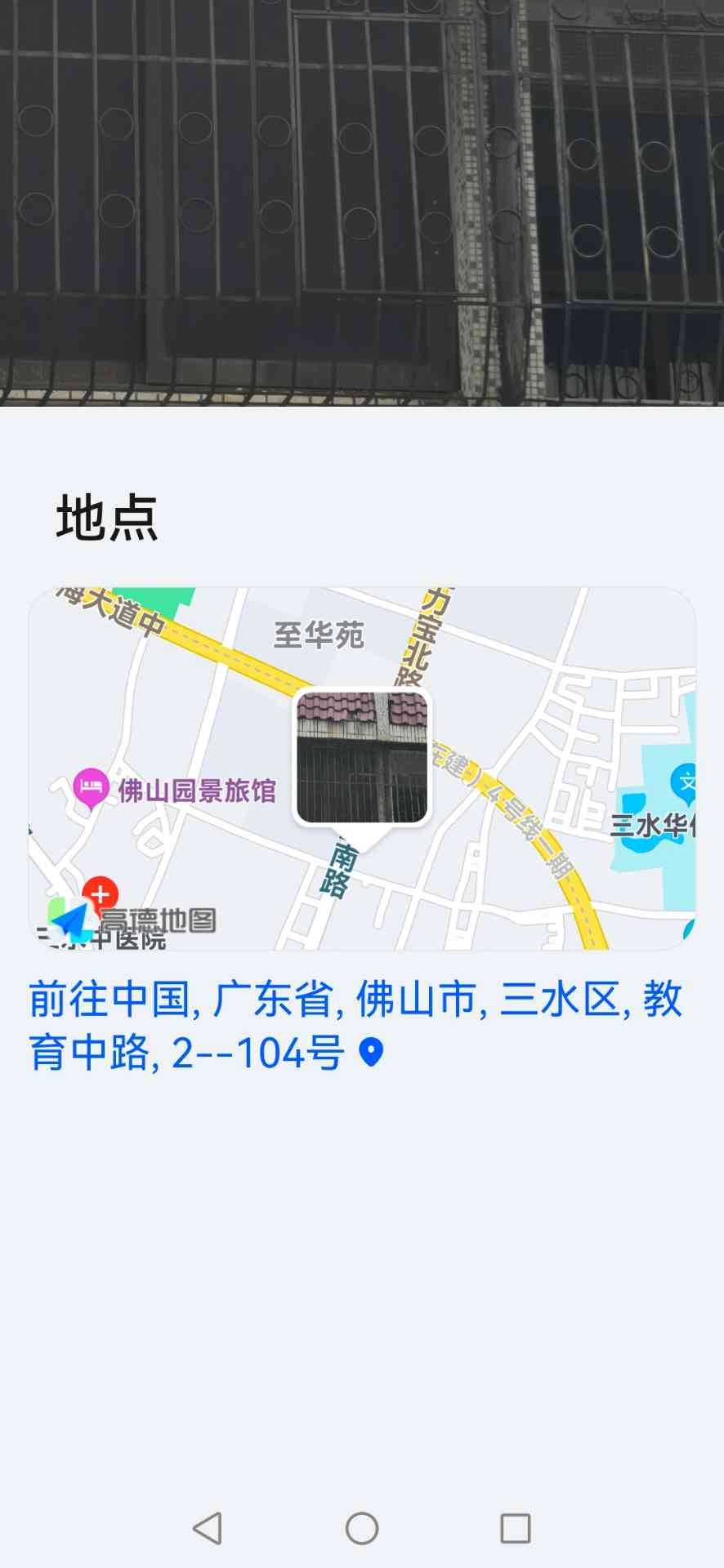Viewport: 724px width, 1568px height.
Task: Return to the home screen
Action: [x=362, y=1528]
